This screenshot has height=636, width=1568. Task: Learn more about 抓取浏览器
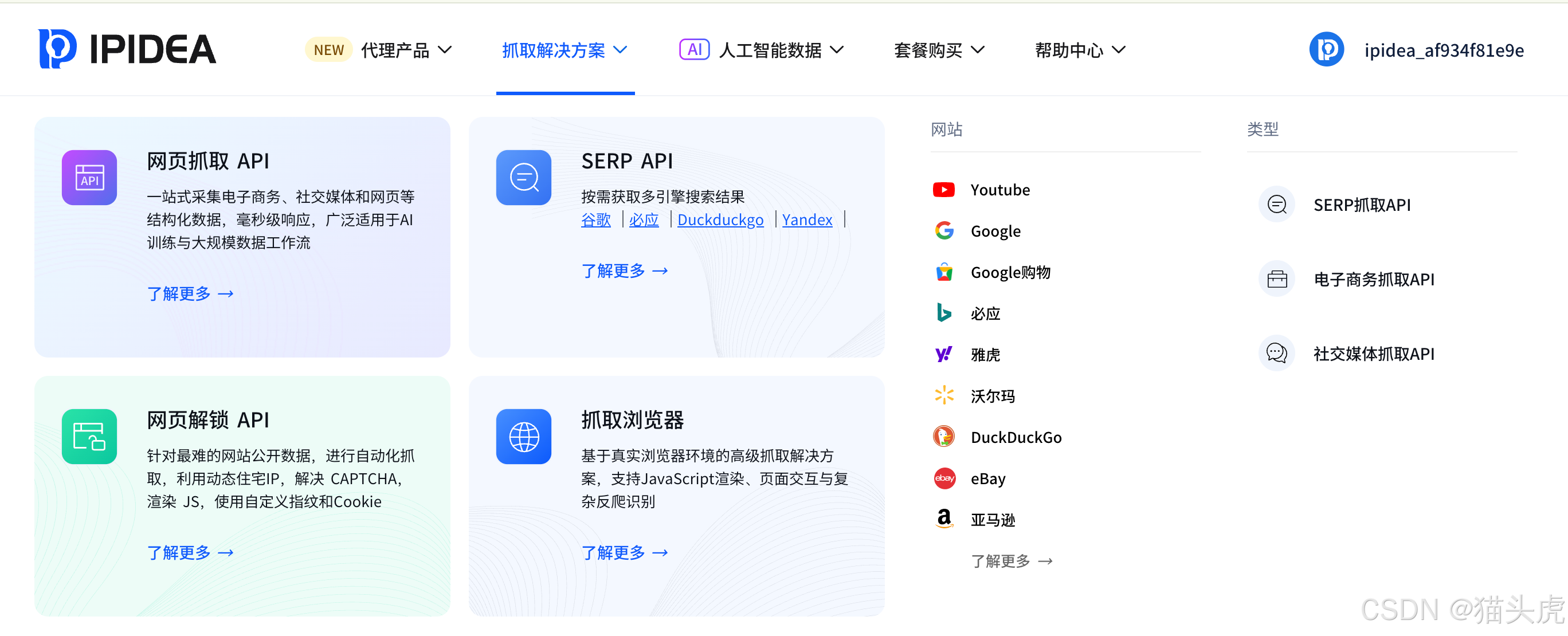(624, 552)
